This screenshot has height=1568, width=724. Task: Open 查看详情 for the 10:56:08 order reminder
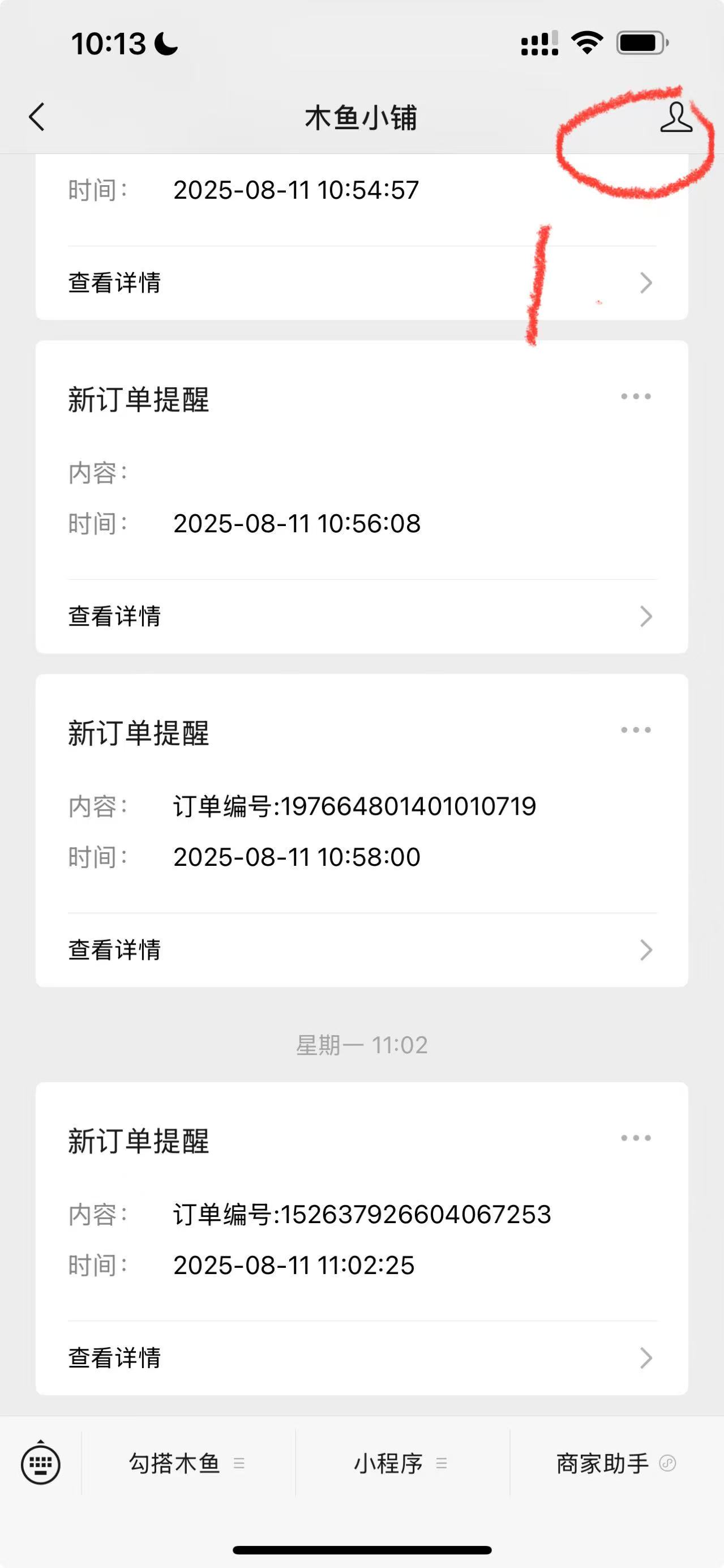[362, 617]
